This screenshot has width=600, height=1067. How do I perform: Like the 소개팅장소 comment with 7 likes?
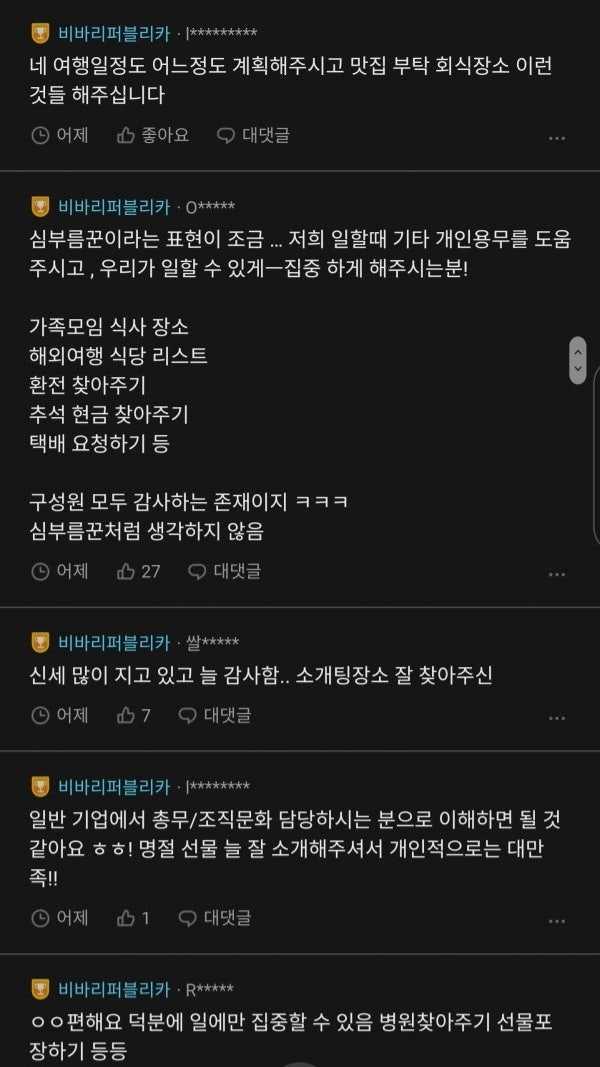[133, 715]
